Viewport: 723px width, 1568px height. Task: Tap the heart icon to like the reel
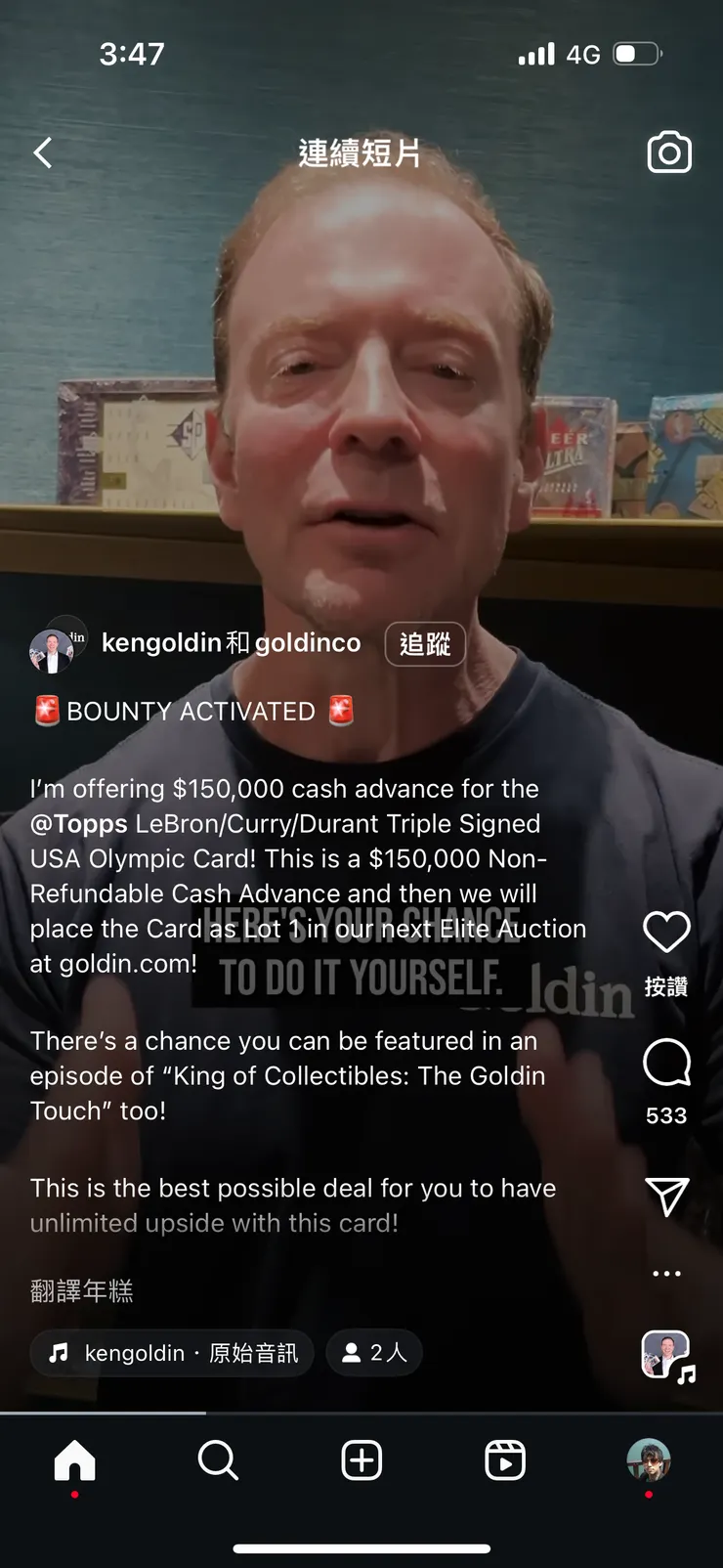click(x=667, y=932)
